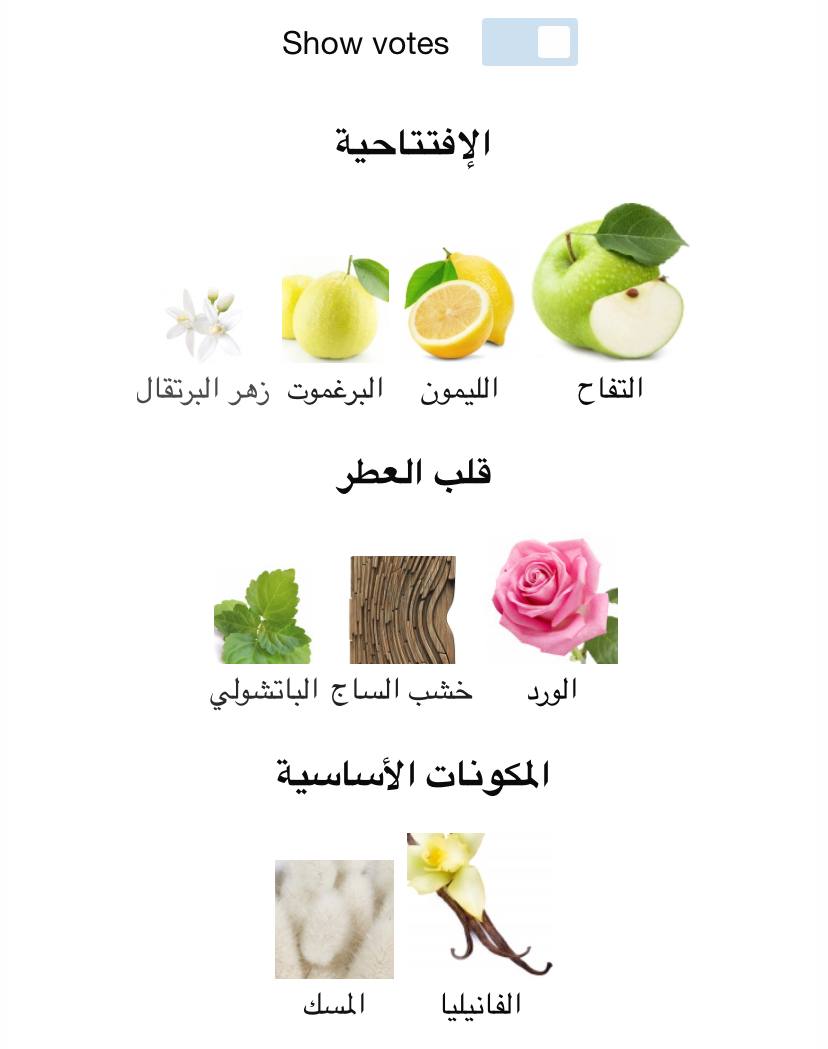Open the الباتشولي patchouli note
Viewport: 828px width, 1049px height.
[263, 616]
